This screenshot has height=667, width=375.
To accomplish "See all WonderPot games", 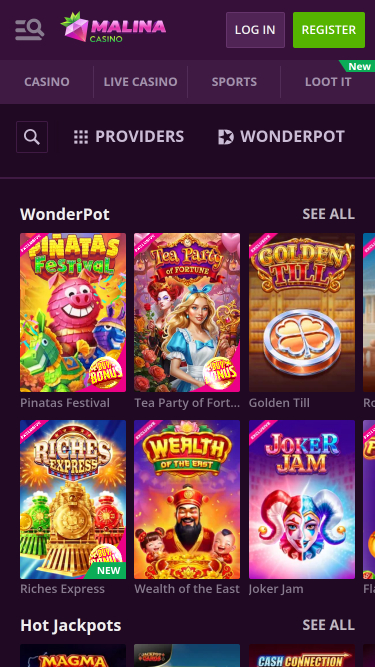I will tap(328, 214).
